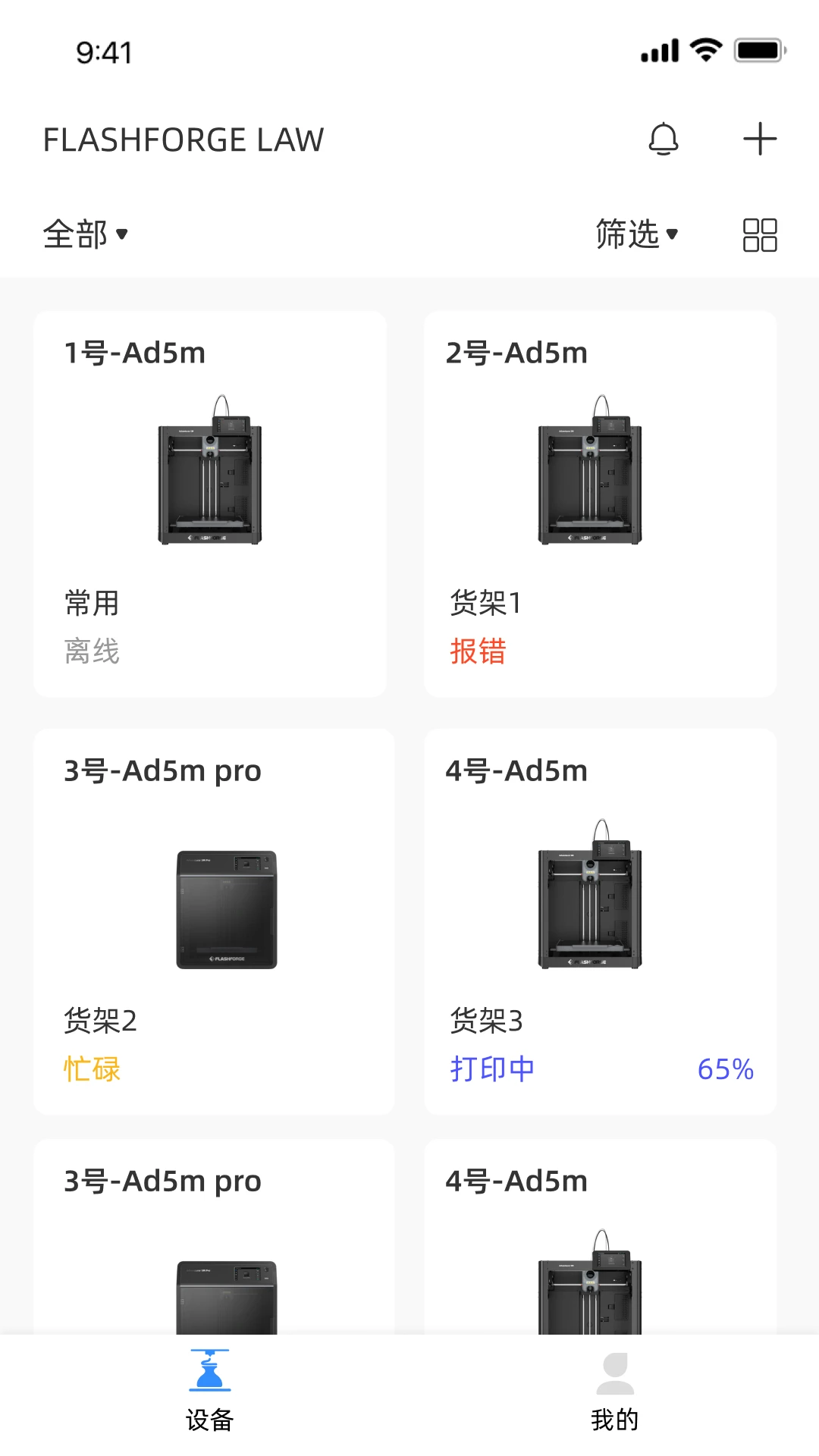
Task: Switch to grid layout view
Action: coord(759,235)
